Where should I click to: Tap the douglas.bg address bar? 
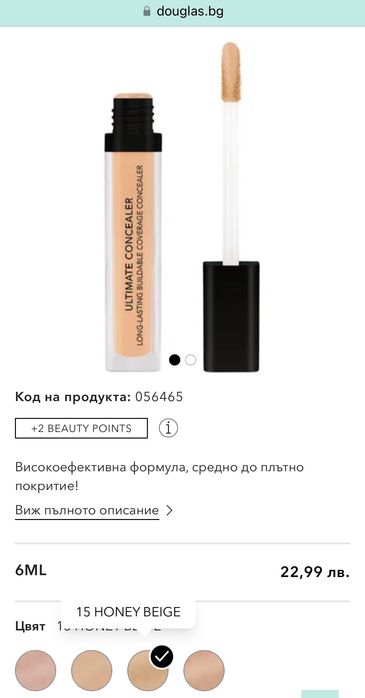tap(182, 12)
